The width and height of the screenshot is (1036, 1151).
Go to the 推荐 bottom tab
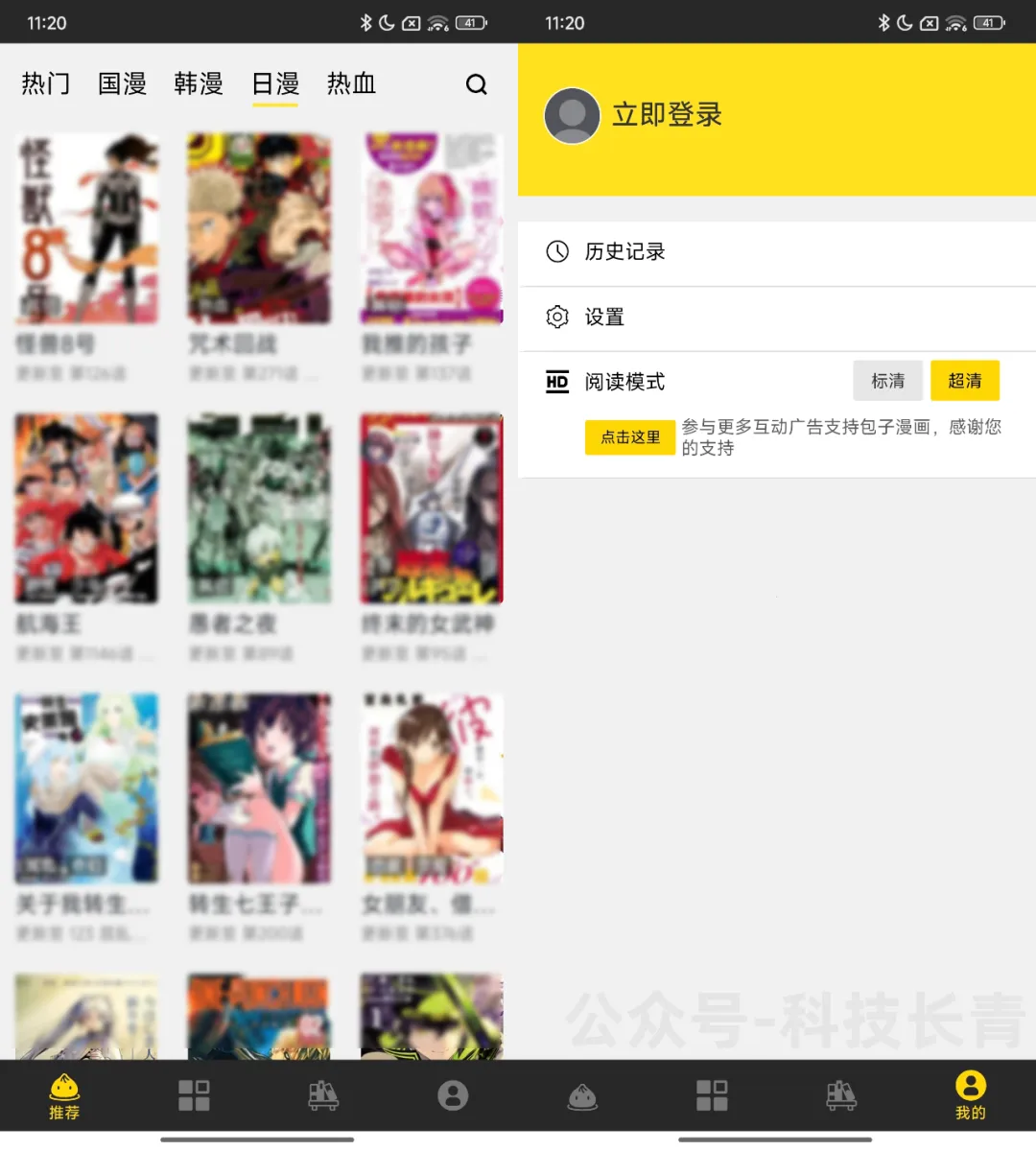click(64, 1096)
